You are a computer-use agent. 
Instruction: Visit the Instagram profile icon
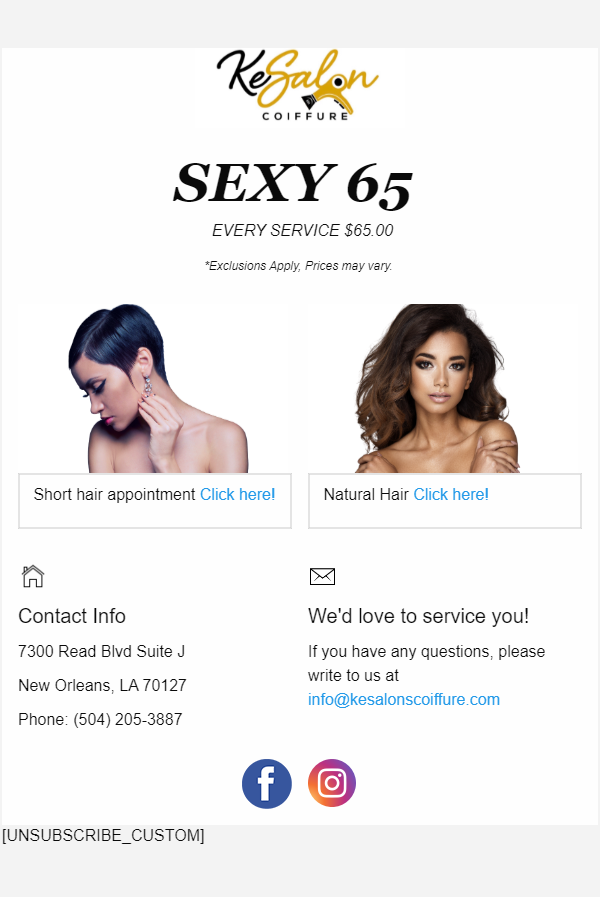[x=332, y=784]
